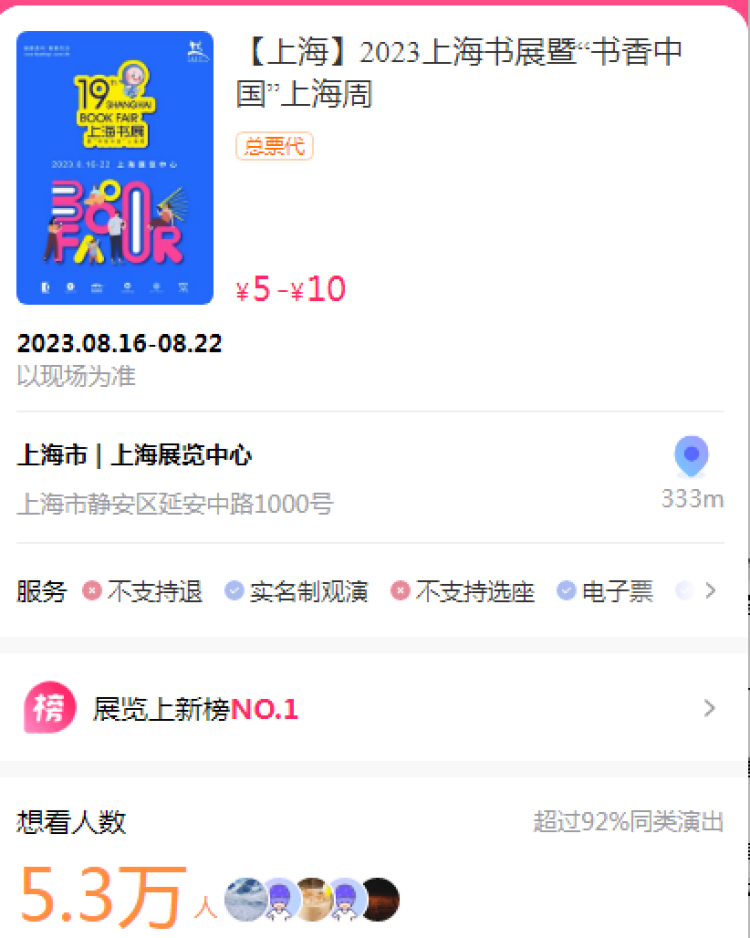Viewport: 750px width, 938px height.
Task: Open the Shanghai Book Fair poster image
Action: [x=115, y=168]
